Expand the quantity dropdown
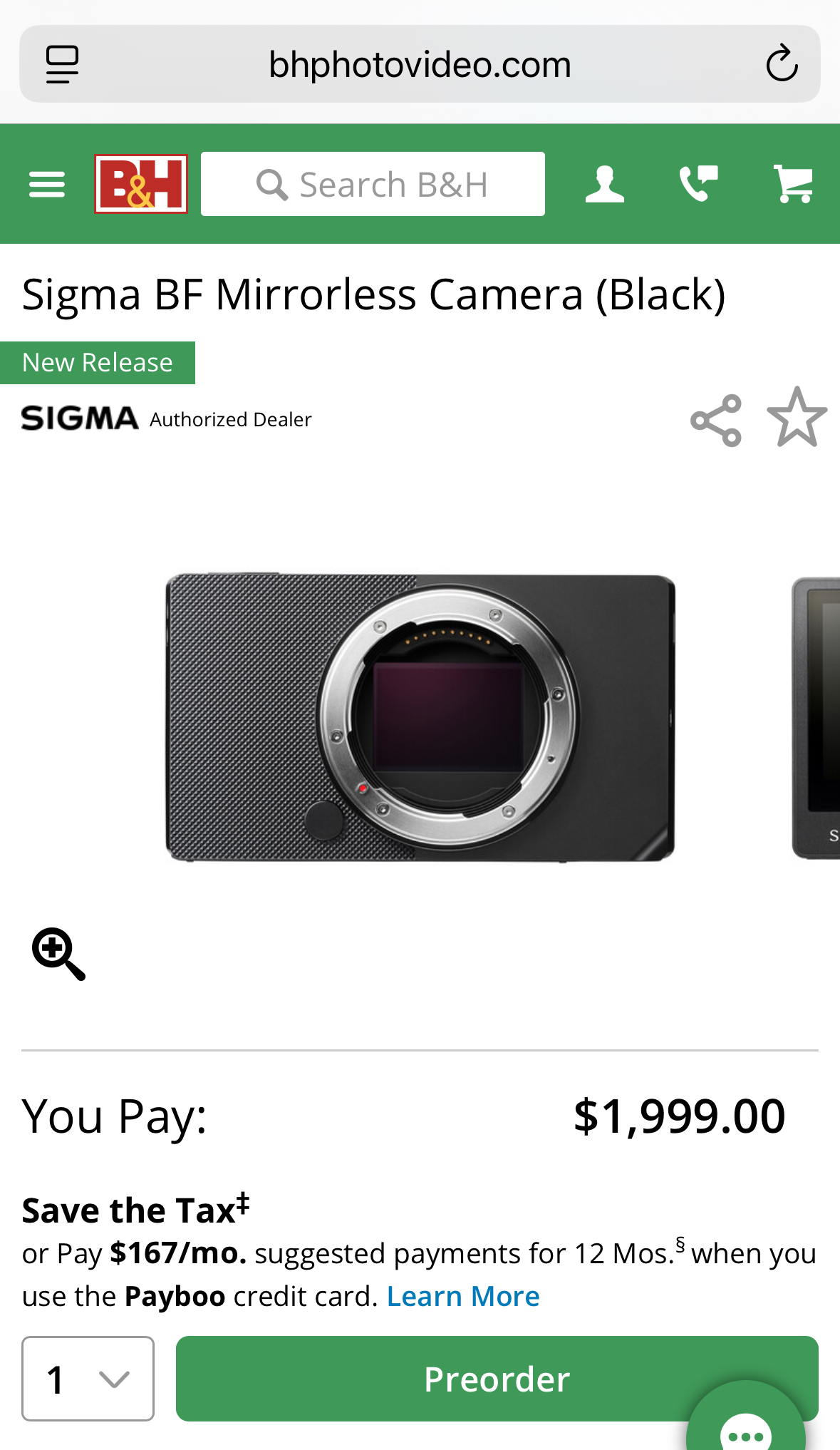This screenshot has width=840, height=1450. click(x=88, y=1379)
